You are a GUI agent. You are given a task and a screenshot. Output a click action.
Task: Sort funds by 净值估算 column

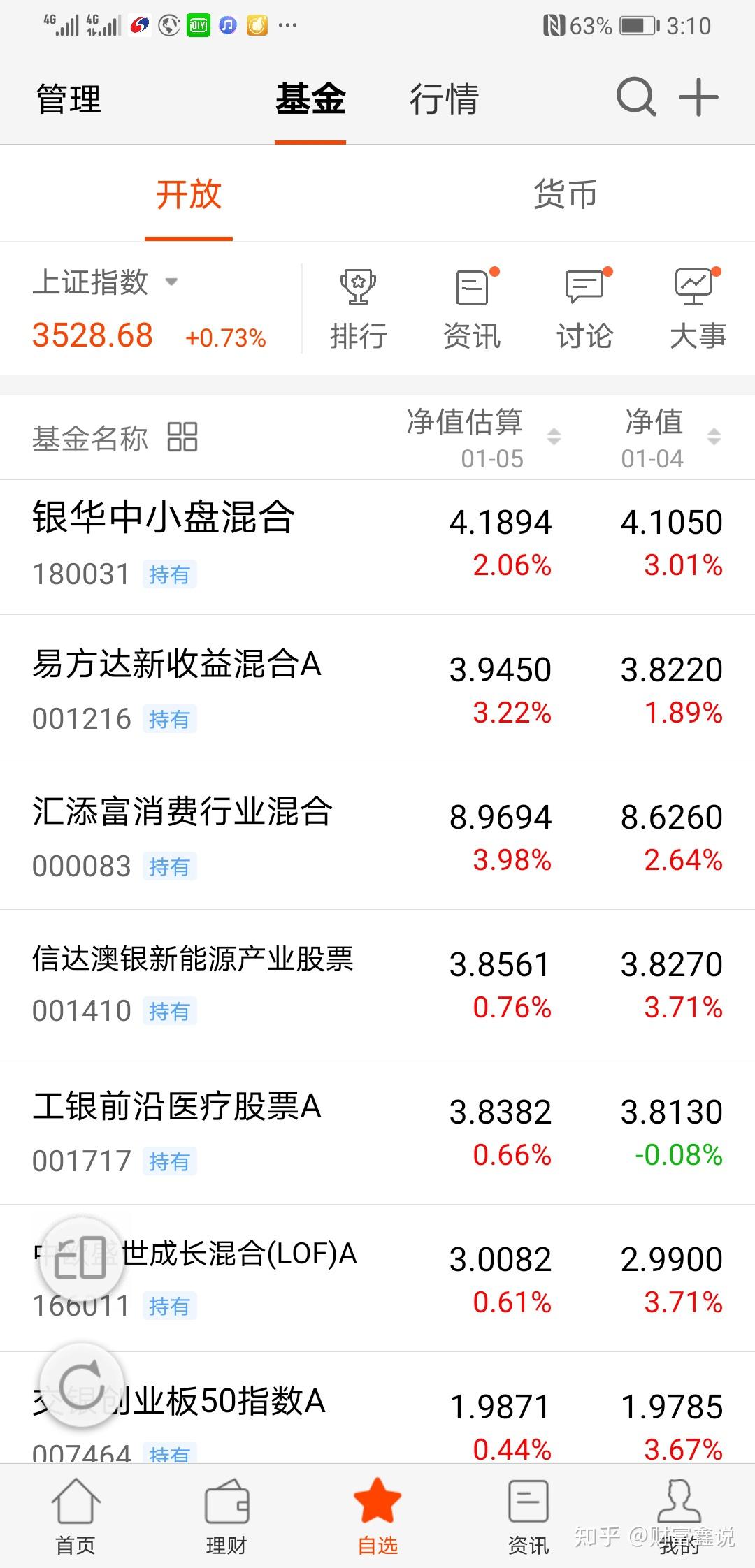pos(484,437)
